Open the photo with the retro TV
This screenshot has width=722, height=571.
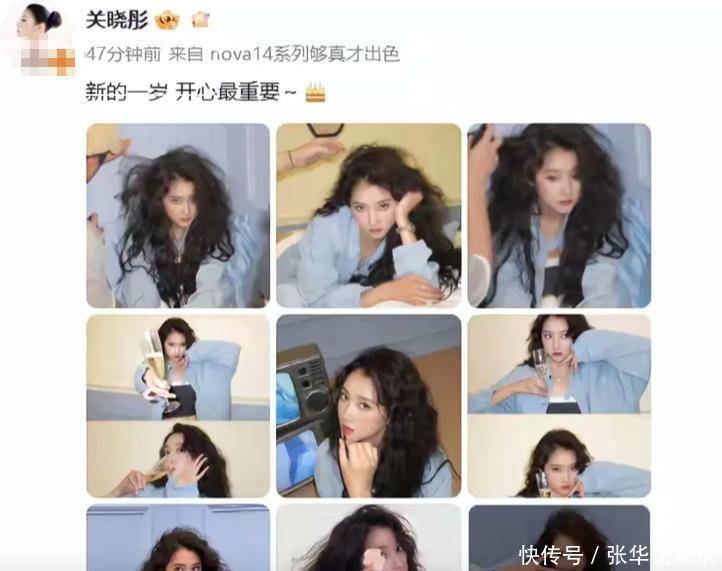368,405
